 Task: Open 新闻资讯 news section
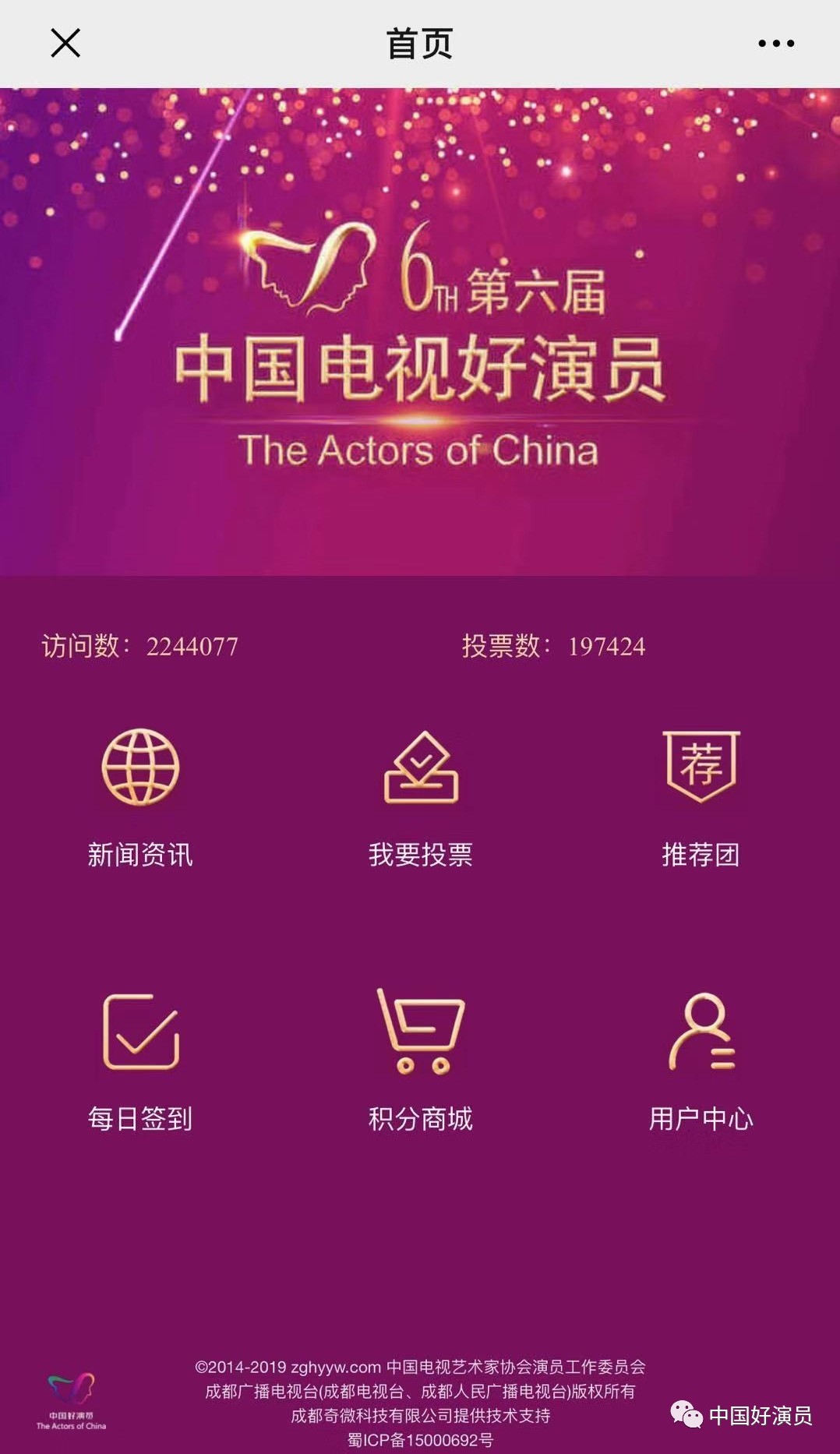point(140,796)
